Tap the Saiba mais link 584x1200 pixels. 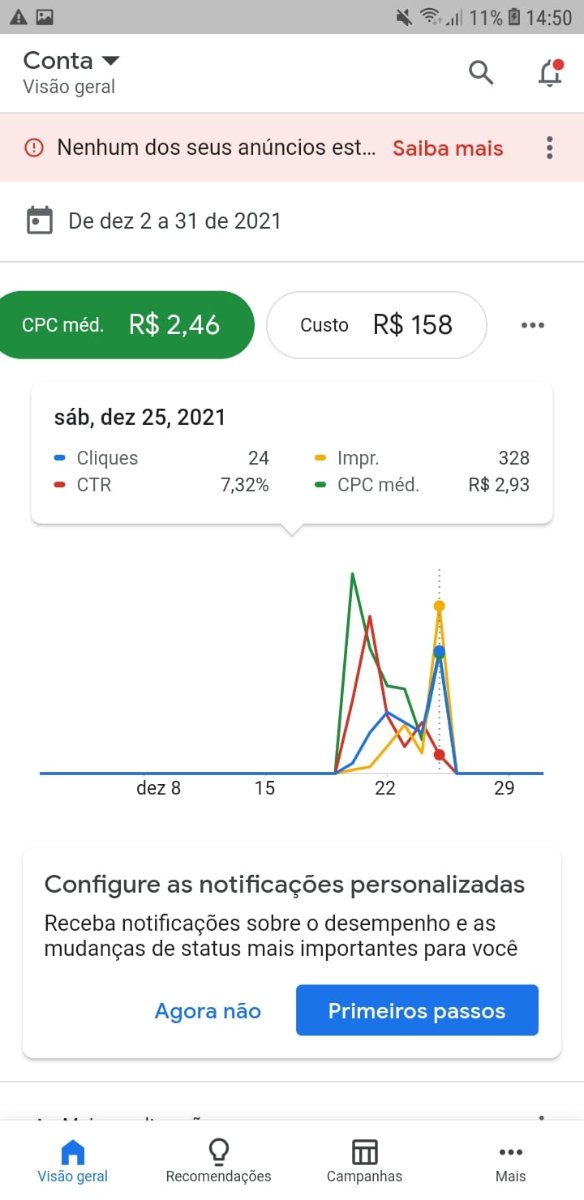click(448, 148)
